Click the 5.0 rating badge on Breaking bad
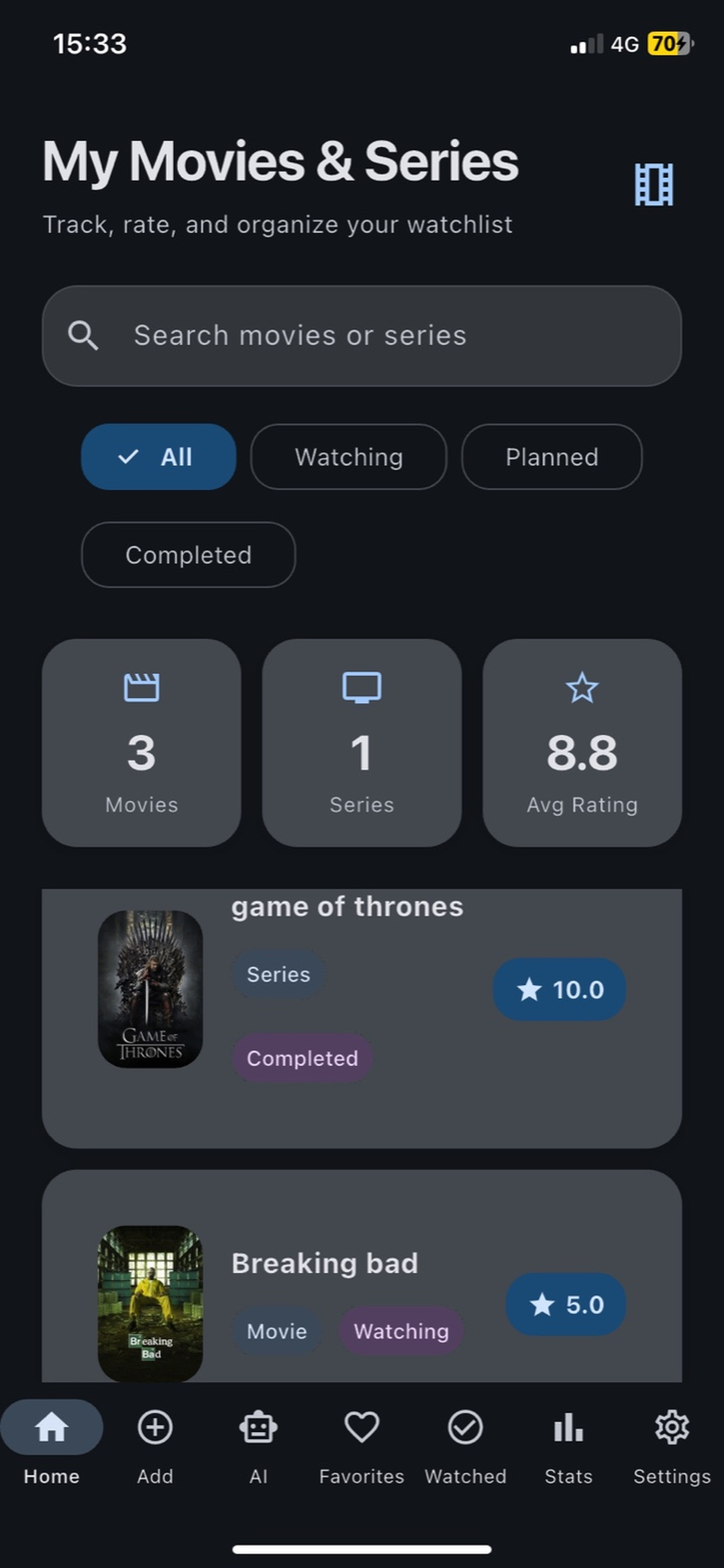 [x=565, y=1304]
